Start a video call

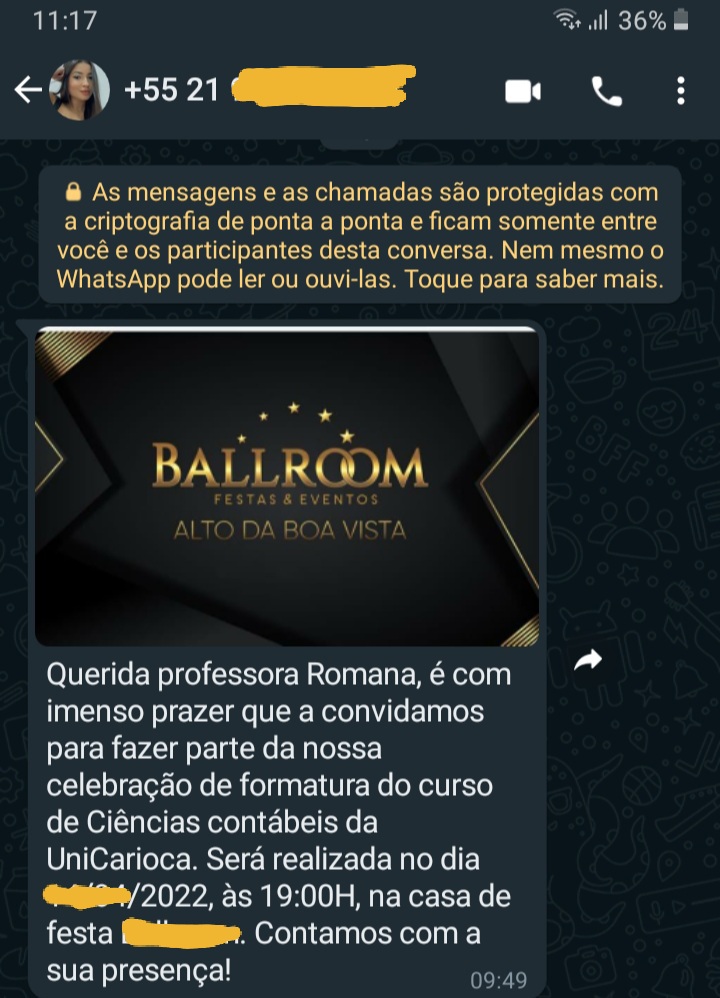pyautogui.click(x=522, y=92)
